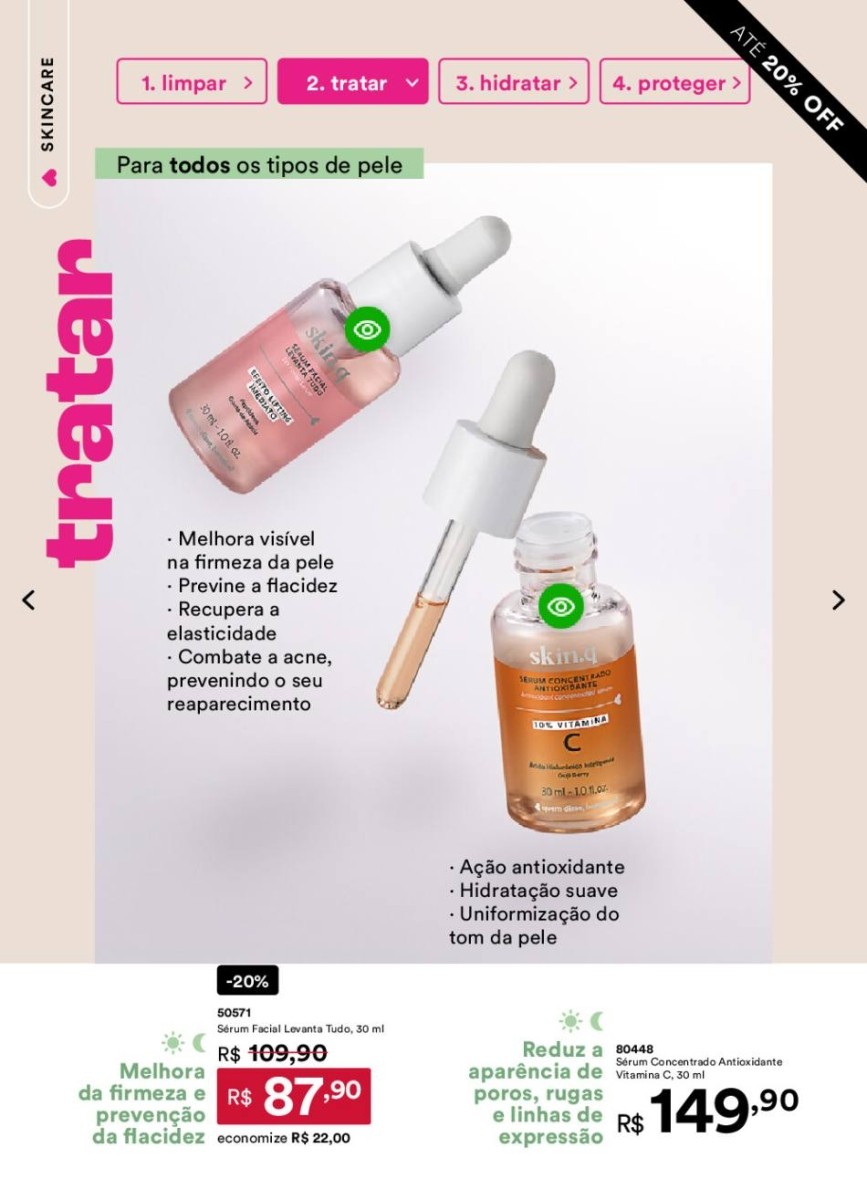
Task: Open quick view on the pink Sérum Facial bottle
Action: [366, 329]
